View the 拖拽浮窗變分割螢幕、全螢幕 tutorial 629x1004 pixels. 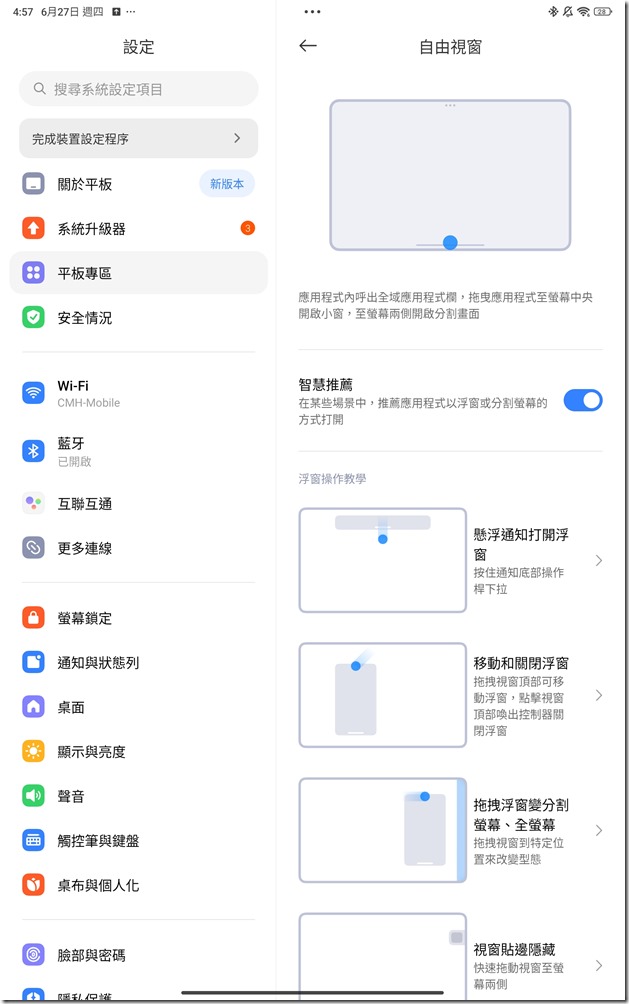click(x=452, y=830)
